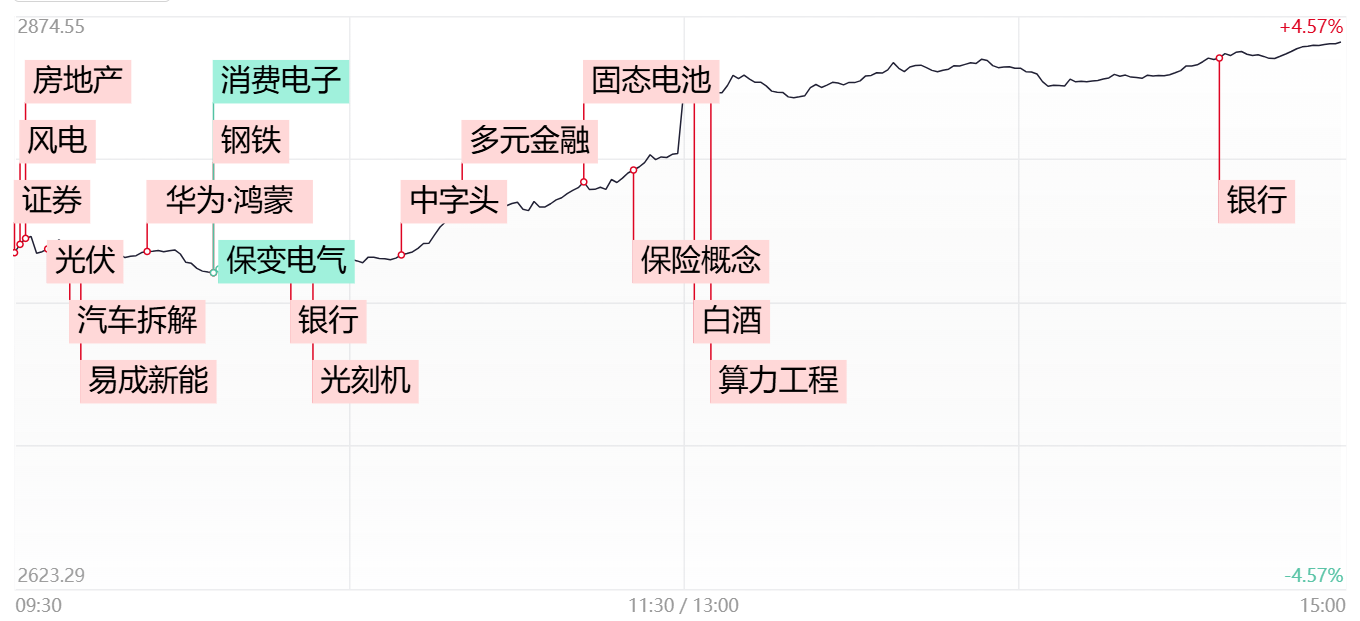
Task: Open the 易成新能 label
Action: [x=148, y=381]
